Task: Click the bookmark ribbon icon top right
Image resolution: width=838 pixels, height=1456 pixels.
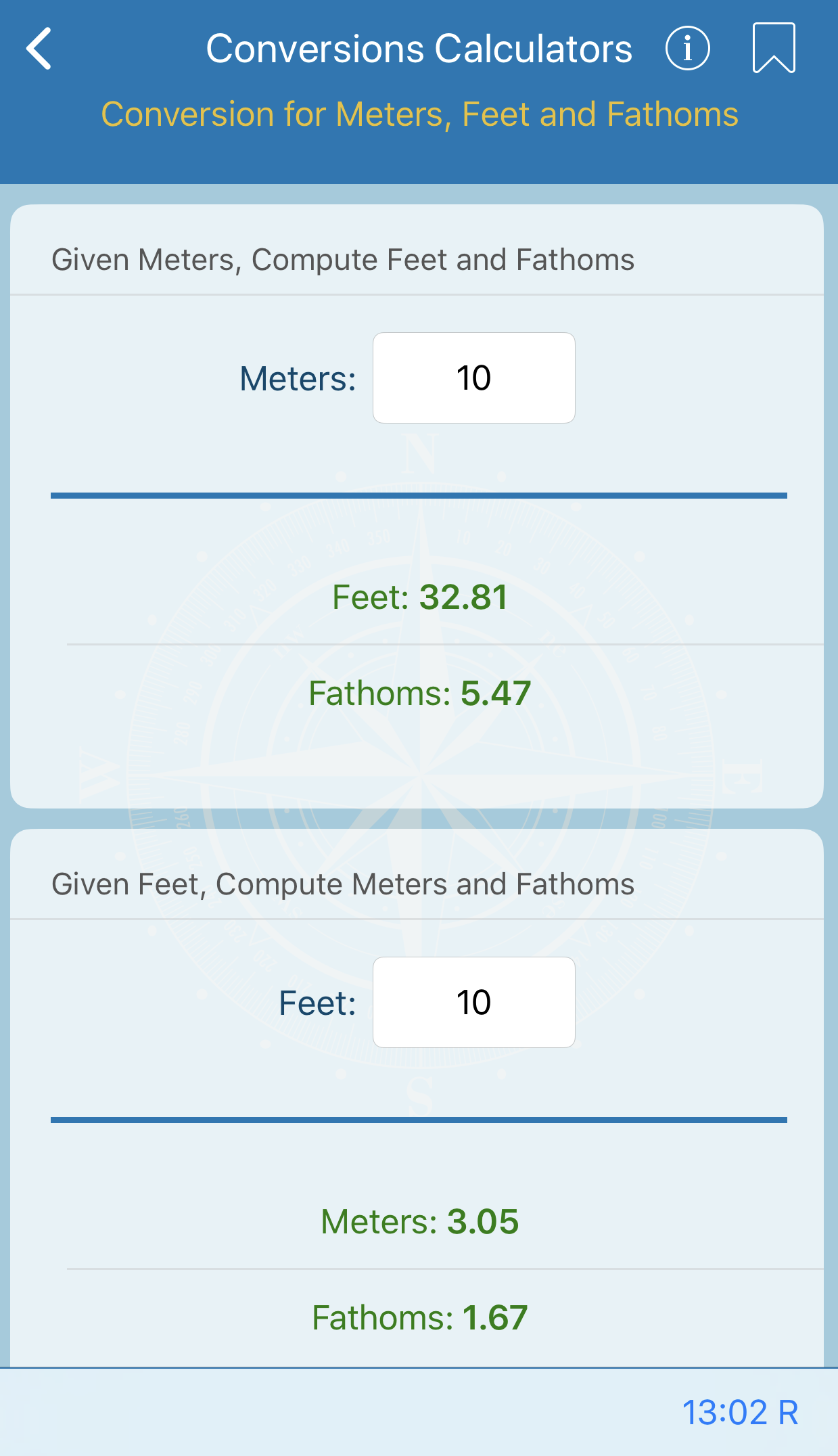Action: click(x=774, y=47)
